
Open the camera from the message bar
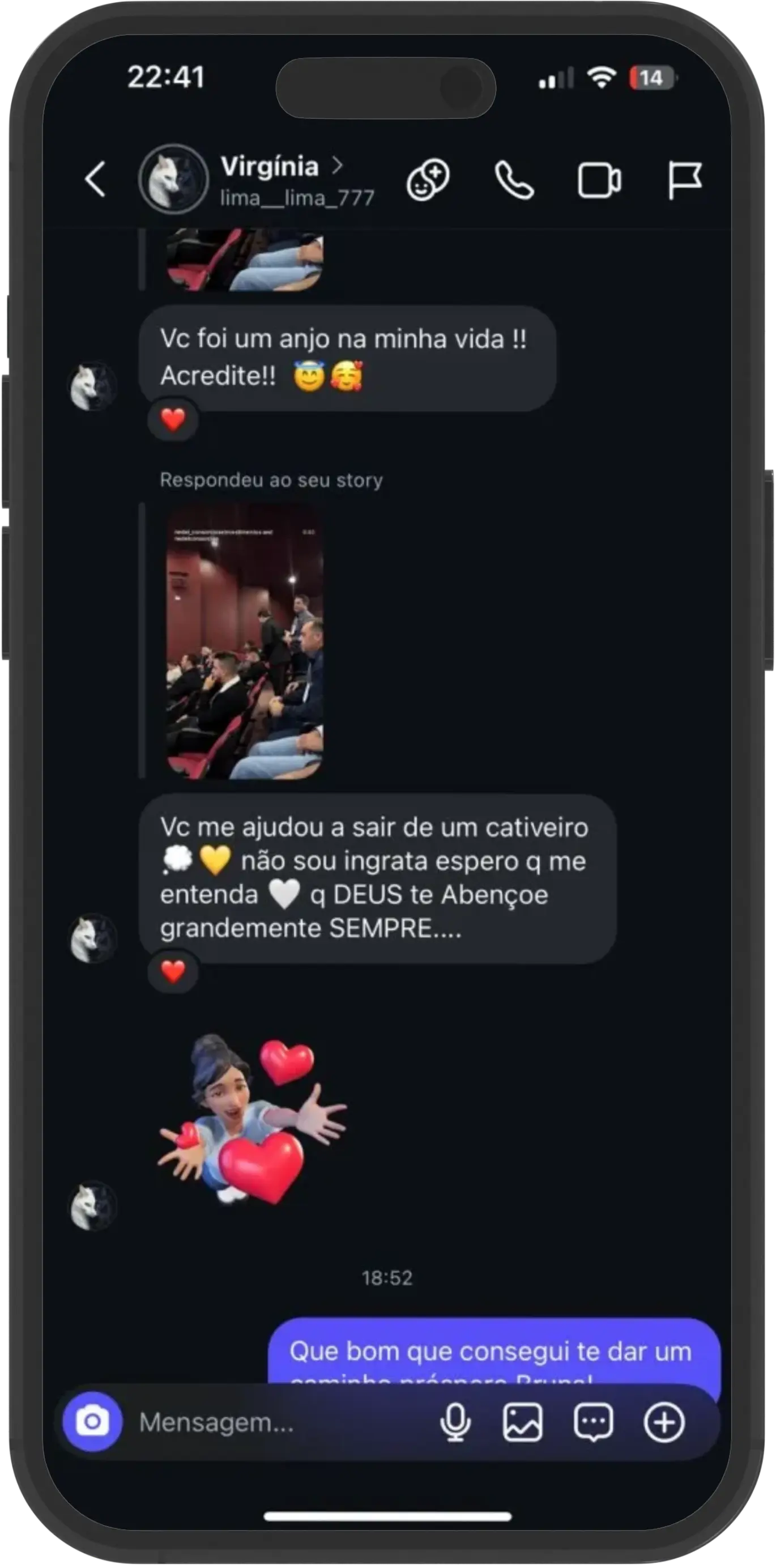(92, 1422)
